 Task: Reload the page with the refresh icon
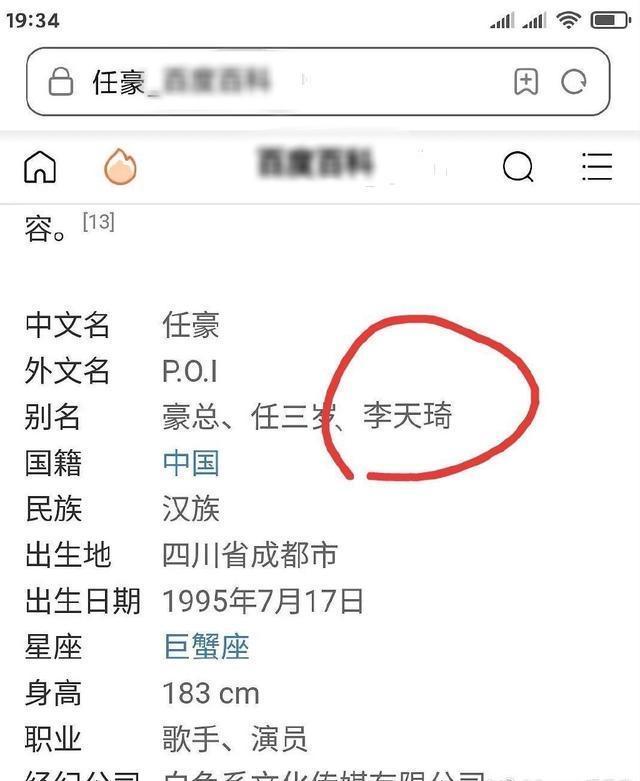[574, 82]
